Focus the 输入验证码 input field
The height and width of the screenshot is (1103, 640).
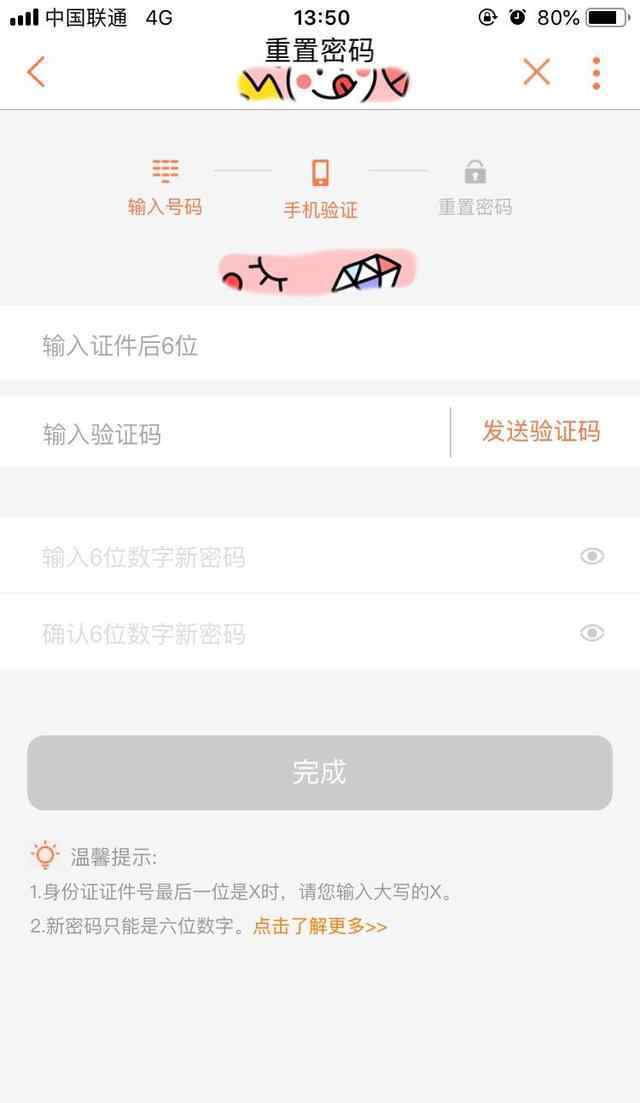[225, 433]
